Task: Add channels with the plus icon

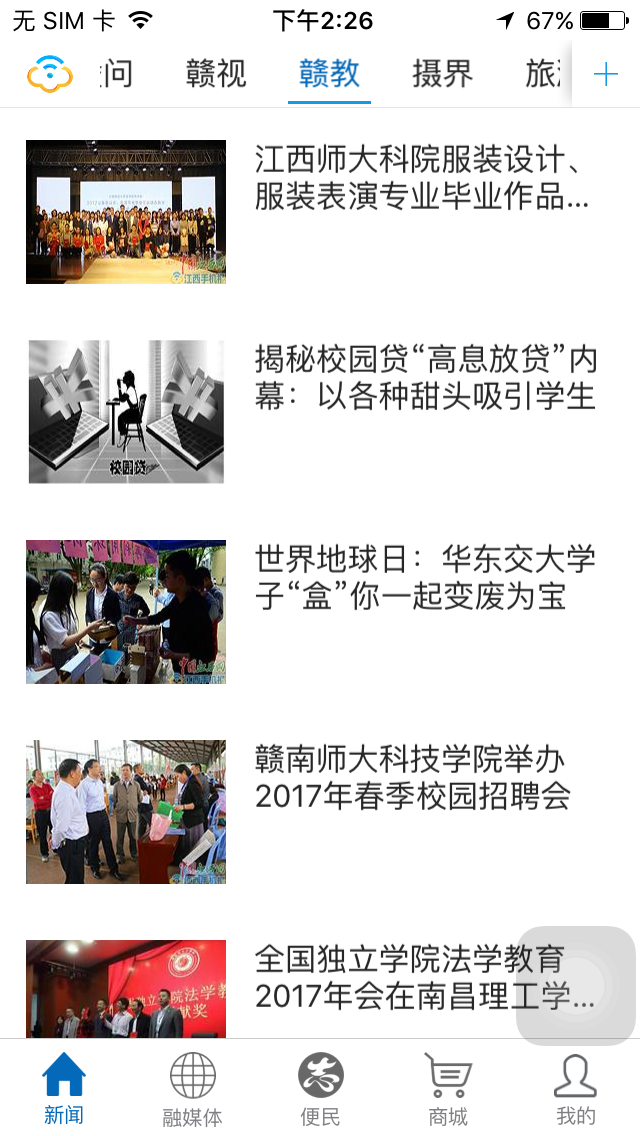Action: point(605,74)
